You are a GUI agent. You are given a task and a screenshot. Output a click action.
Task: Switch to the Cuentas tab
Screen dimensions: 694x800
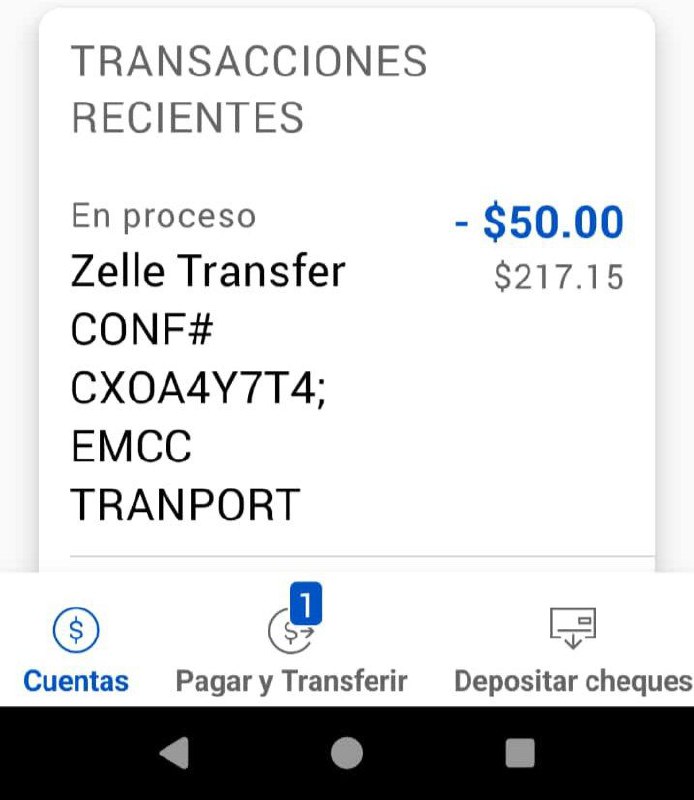pos(76,652)
